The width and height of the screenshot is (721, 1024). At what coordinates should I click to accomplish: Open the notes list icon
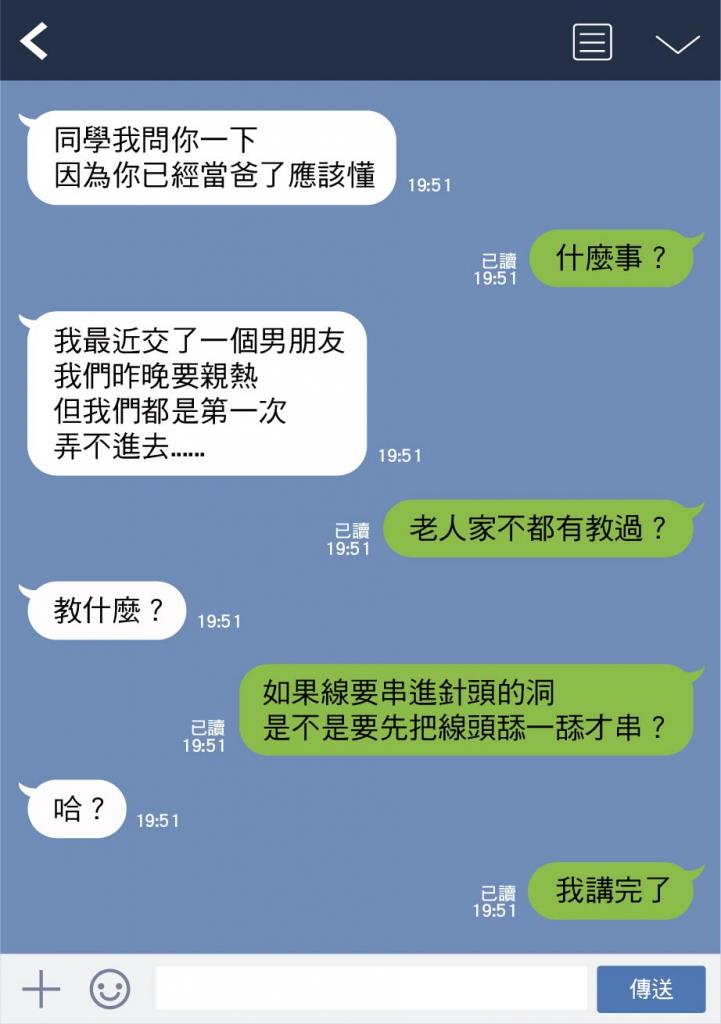point(592,42)
